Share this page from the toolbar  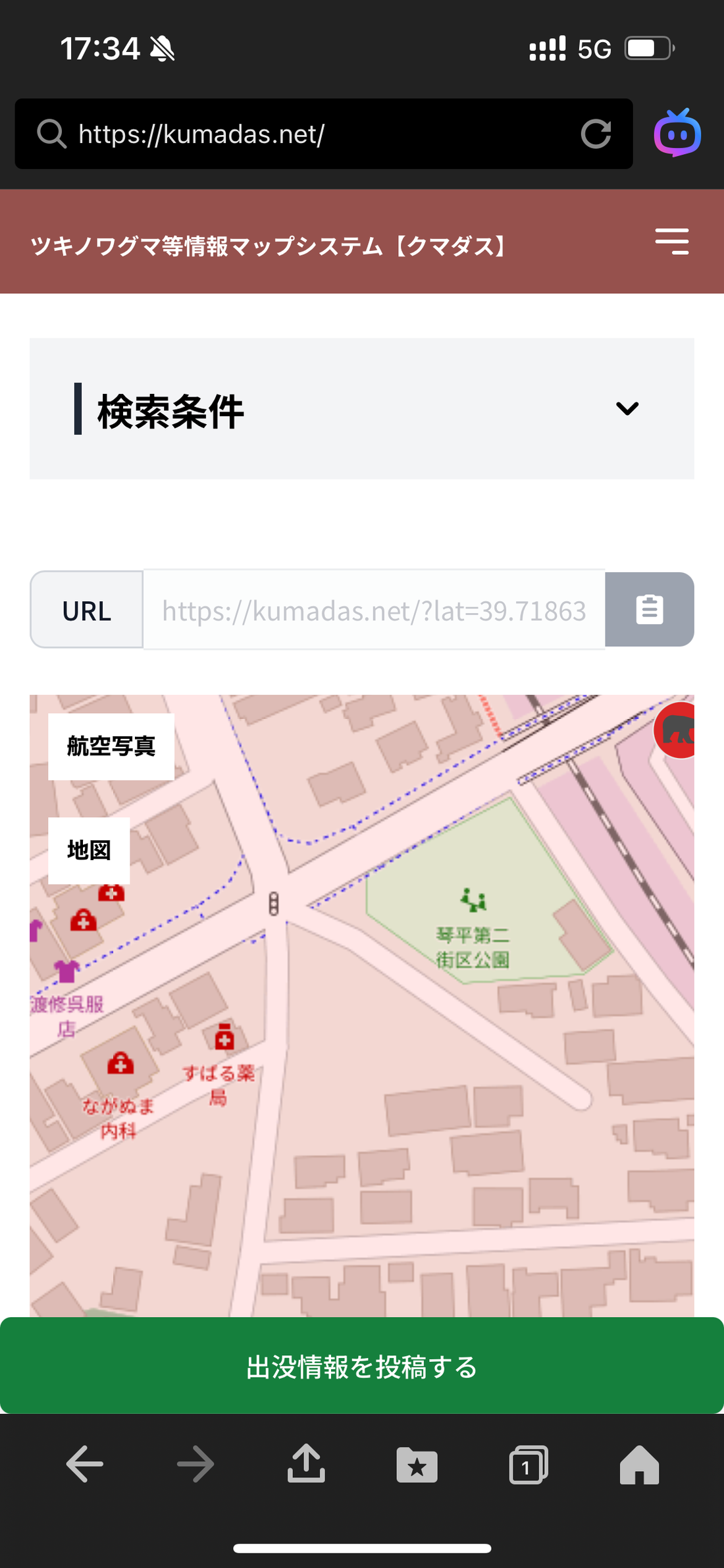point(306,1464)
